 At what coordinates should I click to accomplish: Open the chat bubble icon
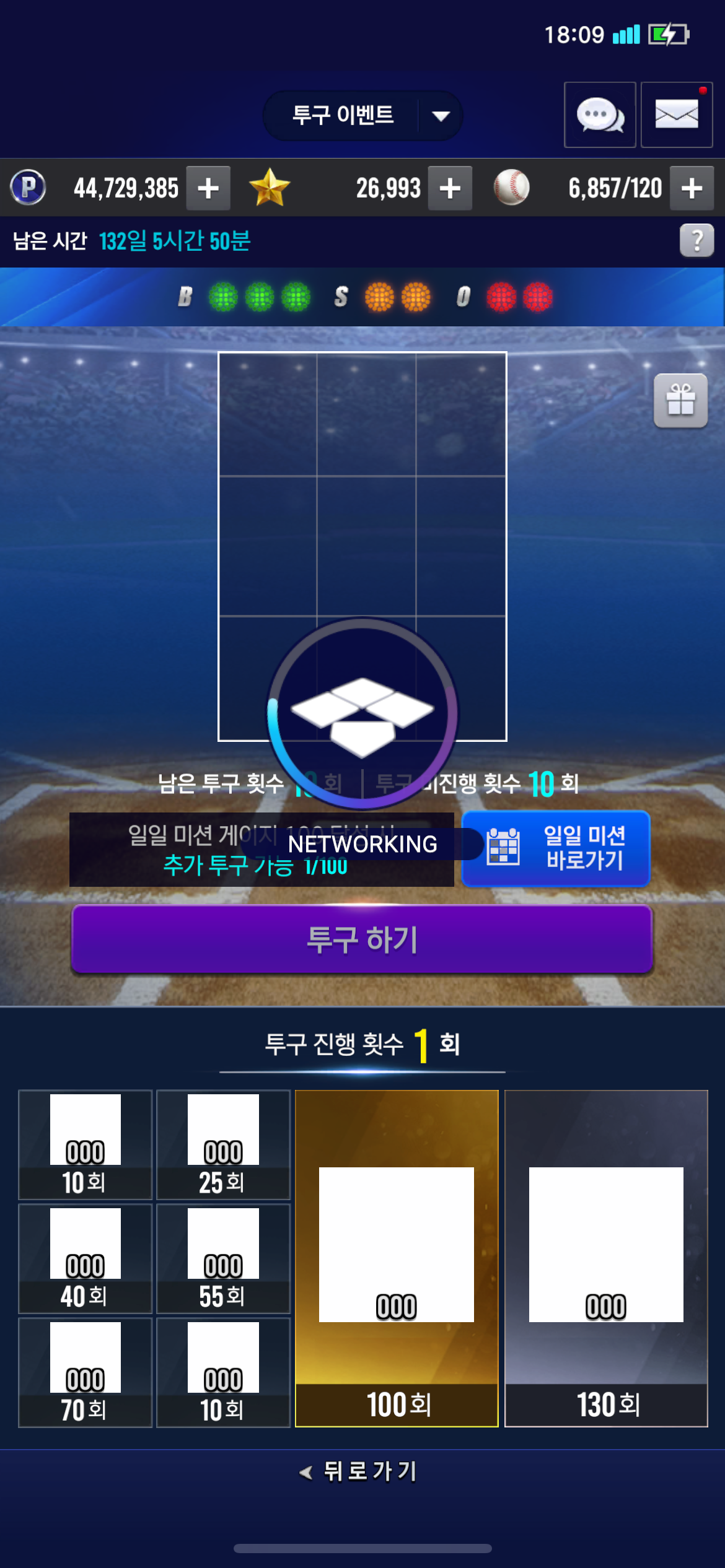click(600, 115)
